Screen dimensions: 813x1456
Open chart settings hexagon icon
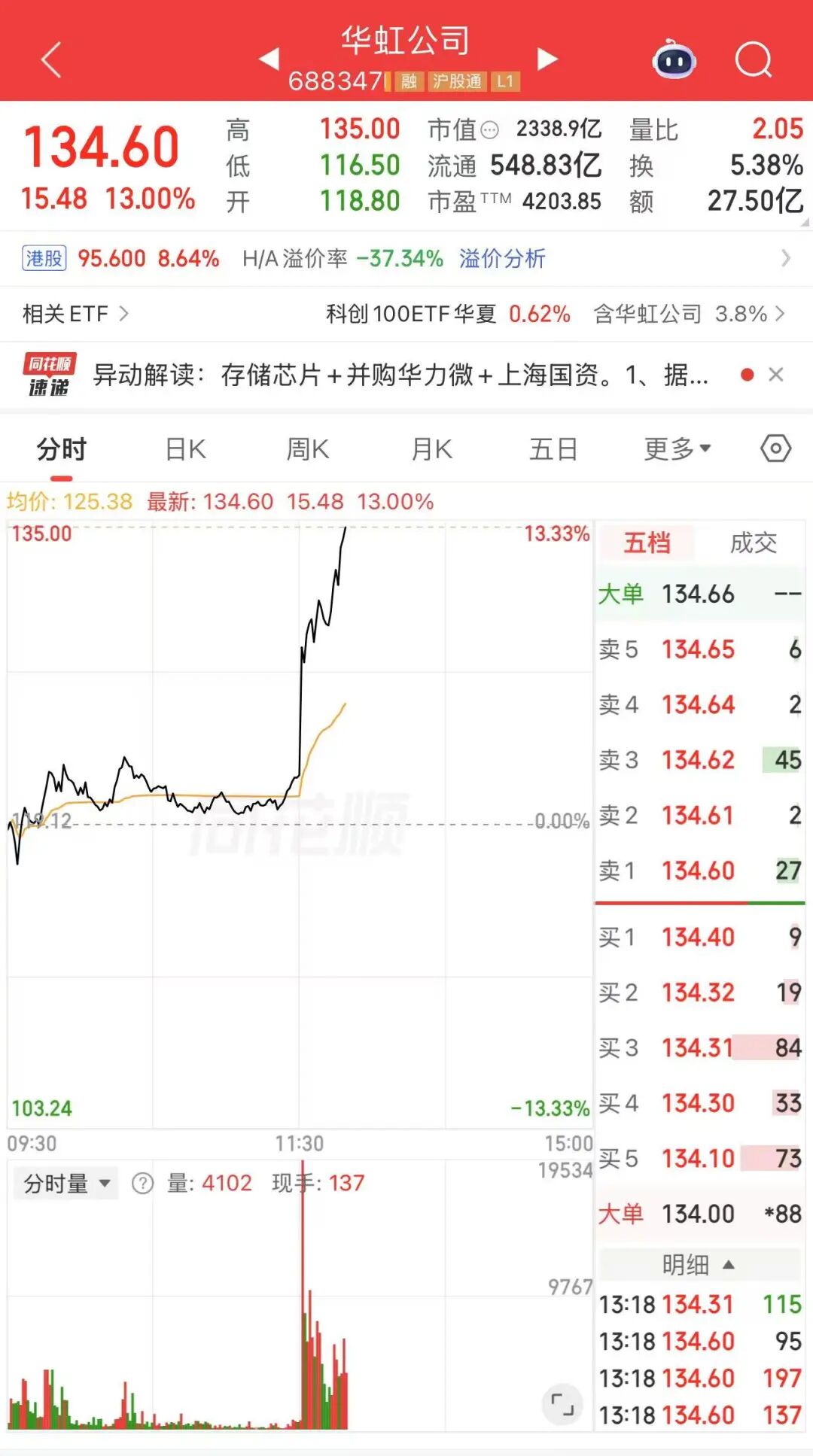tap(775, 449)
